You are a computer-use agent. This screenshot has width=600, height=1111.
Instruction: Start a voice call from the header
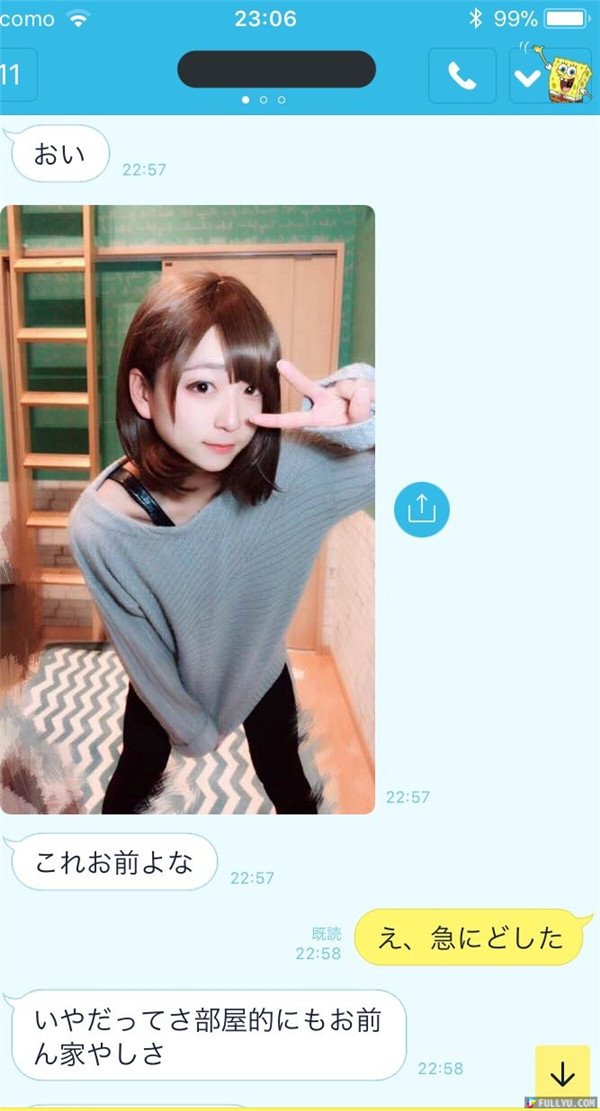462,76
